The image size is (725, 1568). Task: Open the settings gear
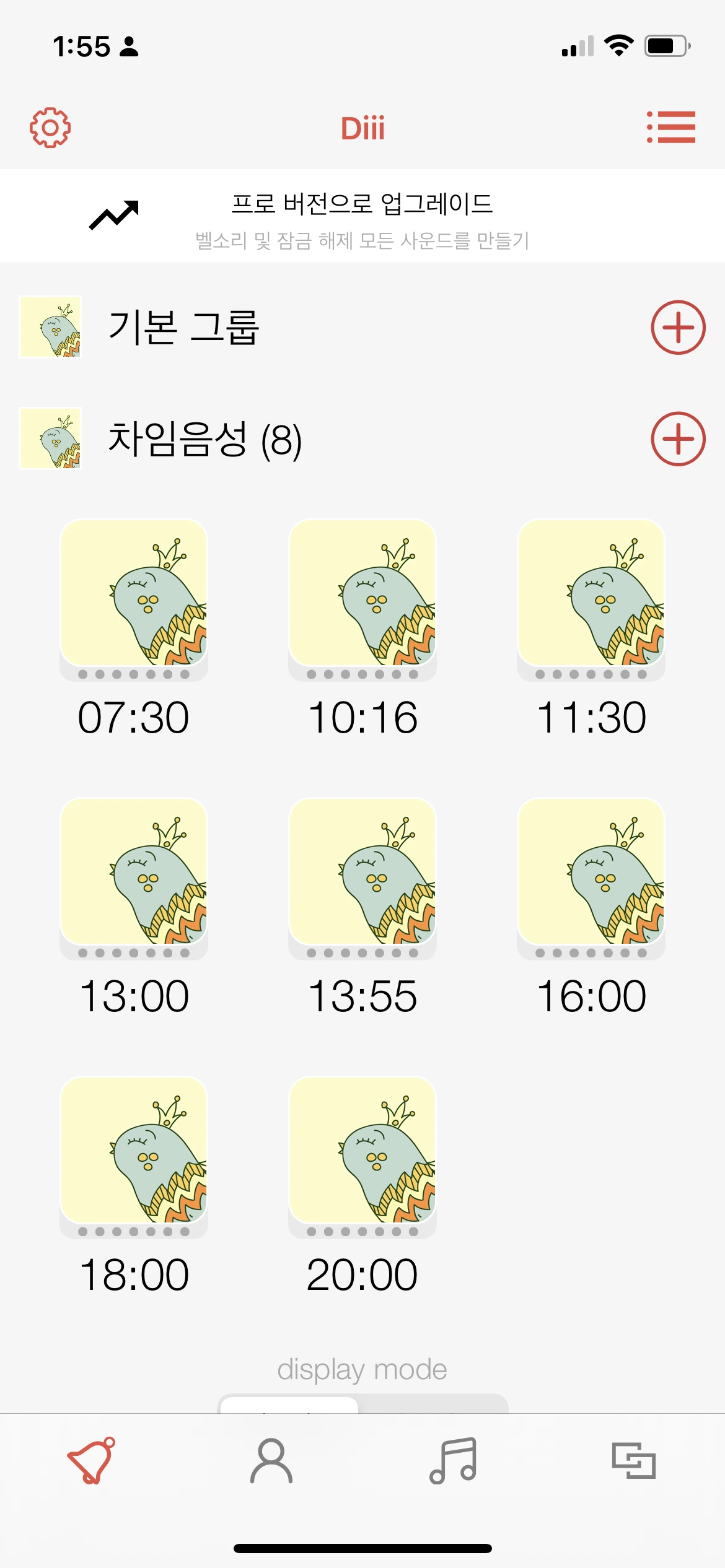50,128
